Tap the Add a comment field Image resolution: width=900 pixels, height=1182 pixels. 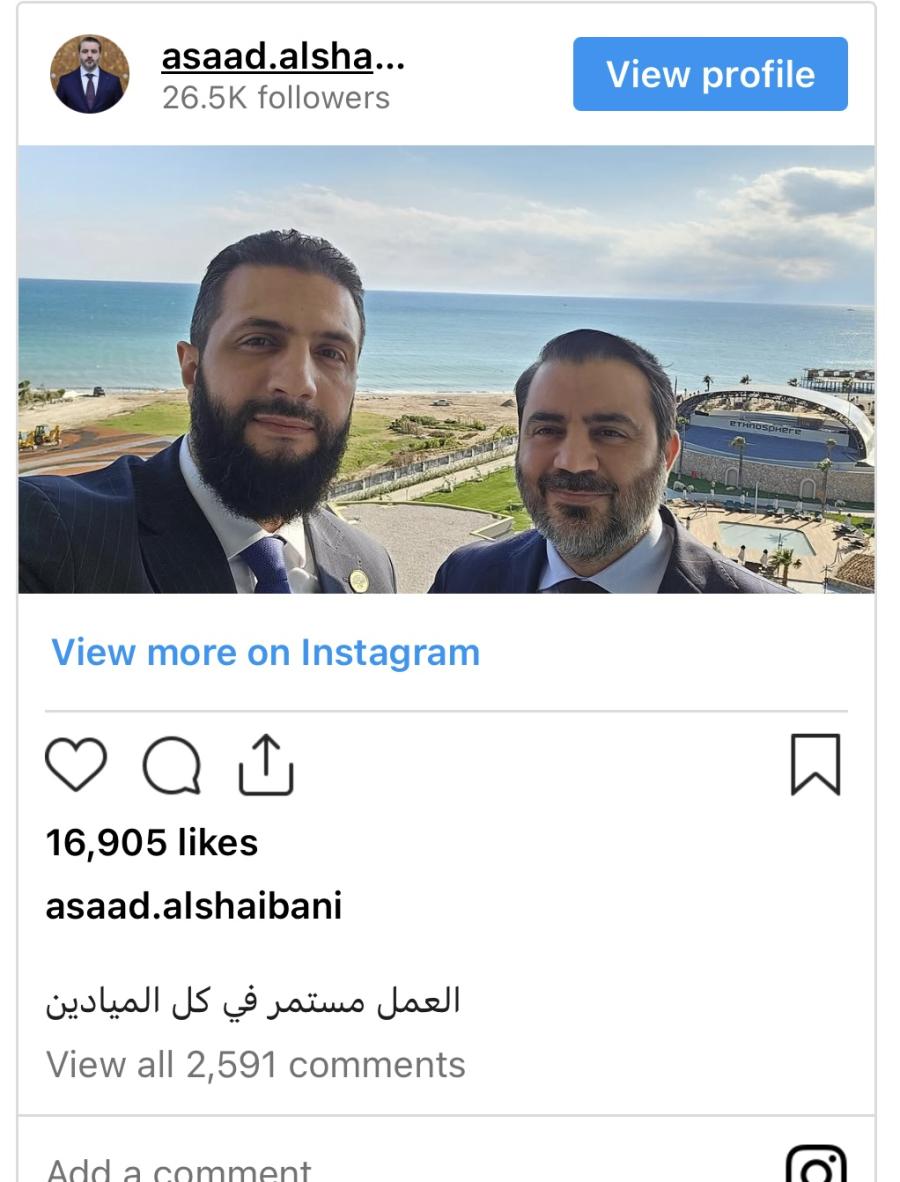tap(180, 1167)
